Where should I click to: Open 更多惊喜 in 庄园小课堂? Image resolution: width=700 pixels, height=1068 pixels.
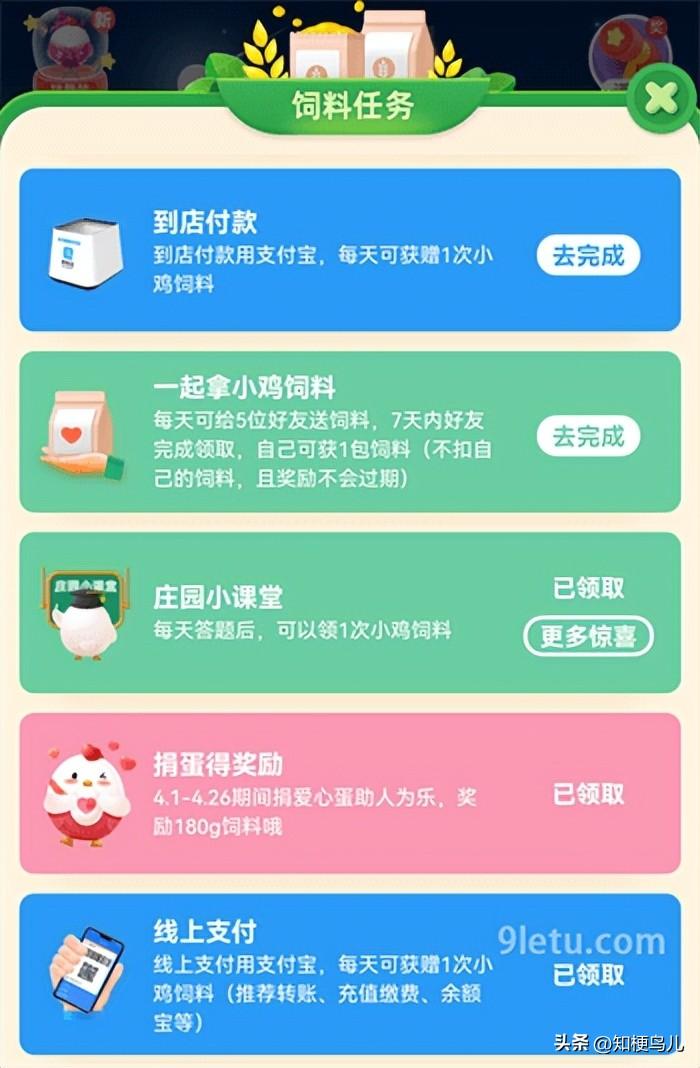(588, 637)
